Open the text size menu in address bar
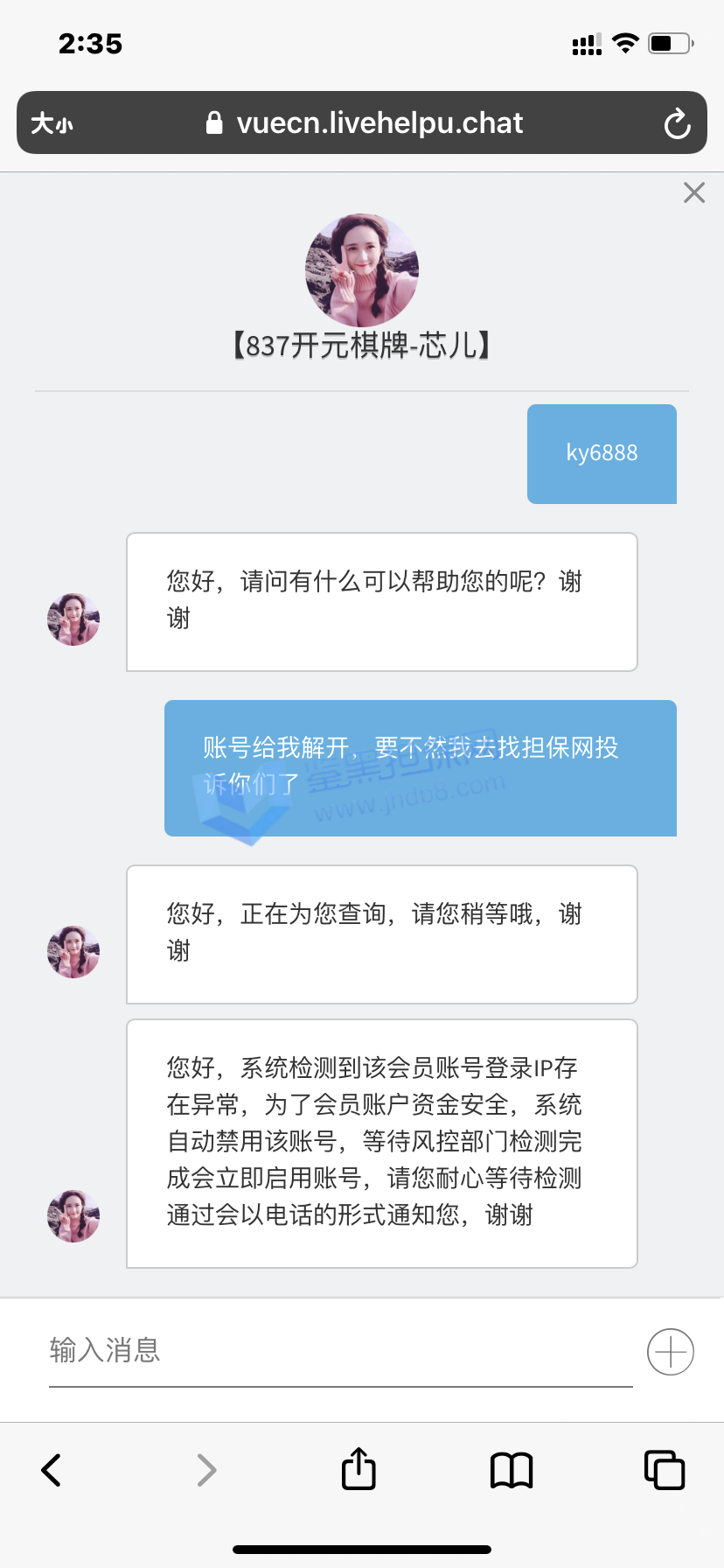Image resolution: width=724 pixels, height=1568 pixels. [52, 123]
